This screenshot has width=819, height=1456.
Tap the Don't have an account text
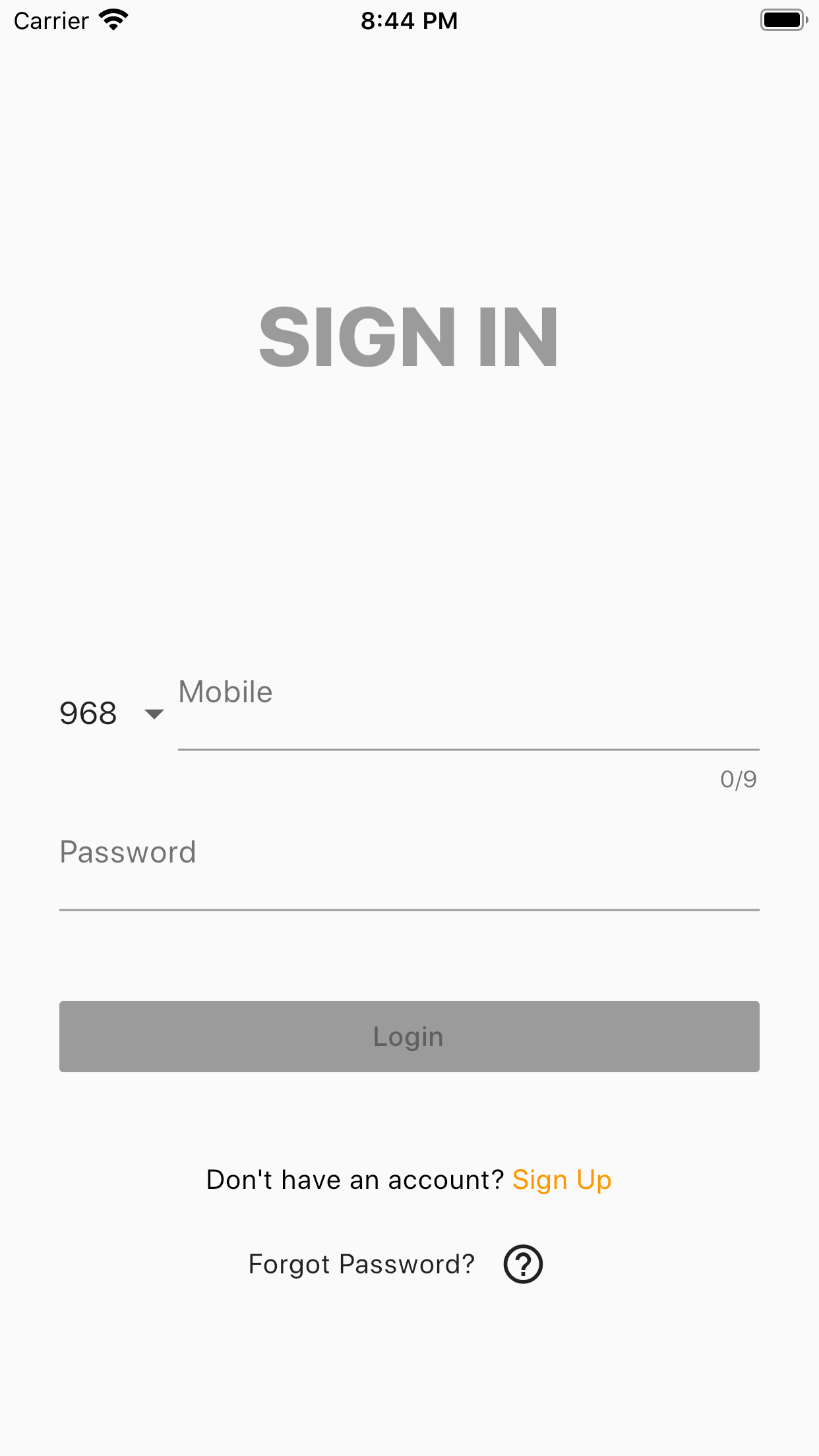pyautogui.click(x=354, y=1180)
